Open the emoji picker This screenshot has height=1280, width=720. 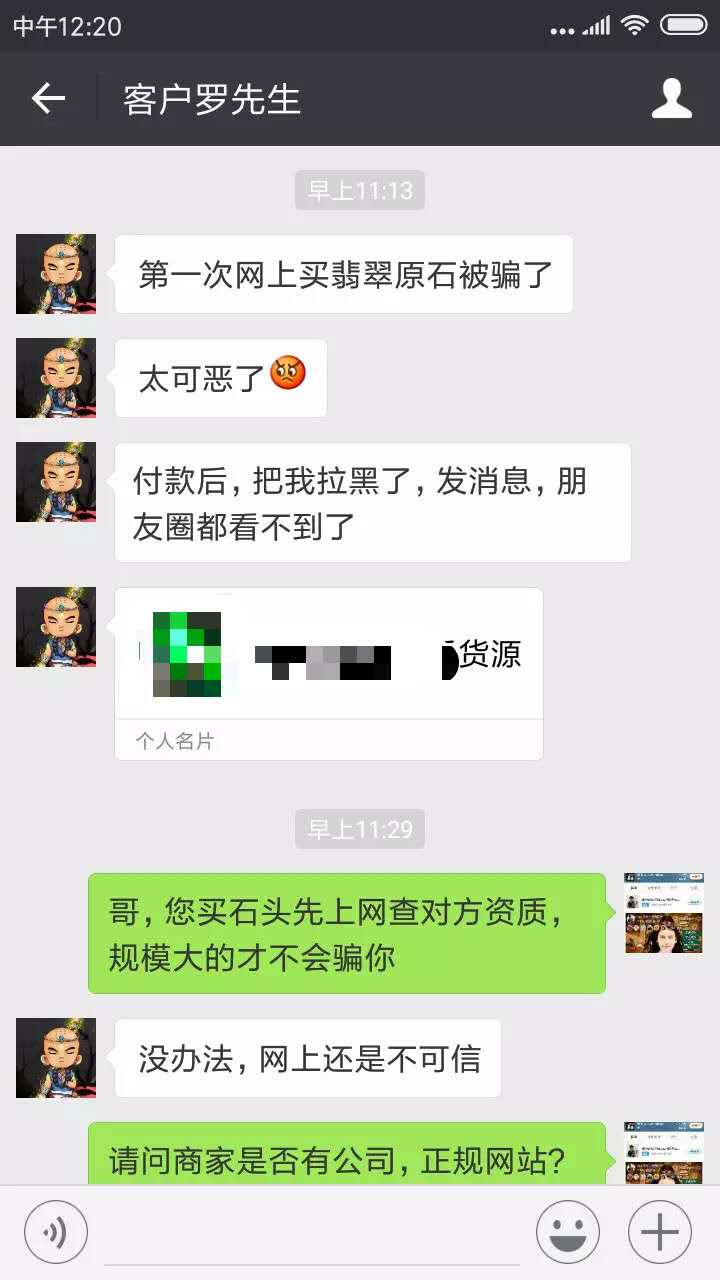click(567, 1232)
